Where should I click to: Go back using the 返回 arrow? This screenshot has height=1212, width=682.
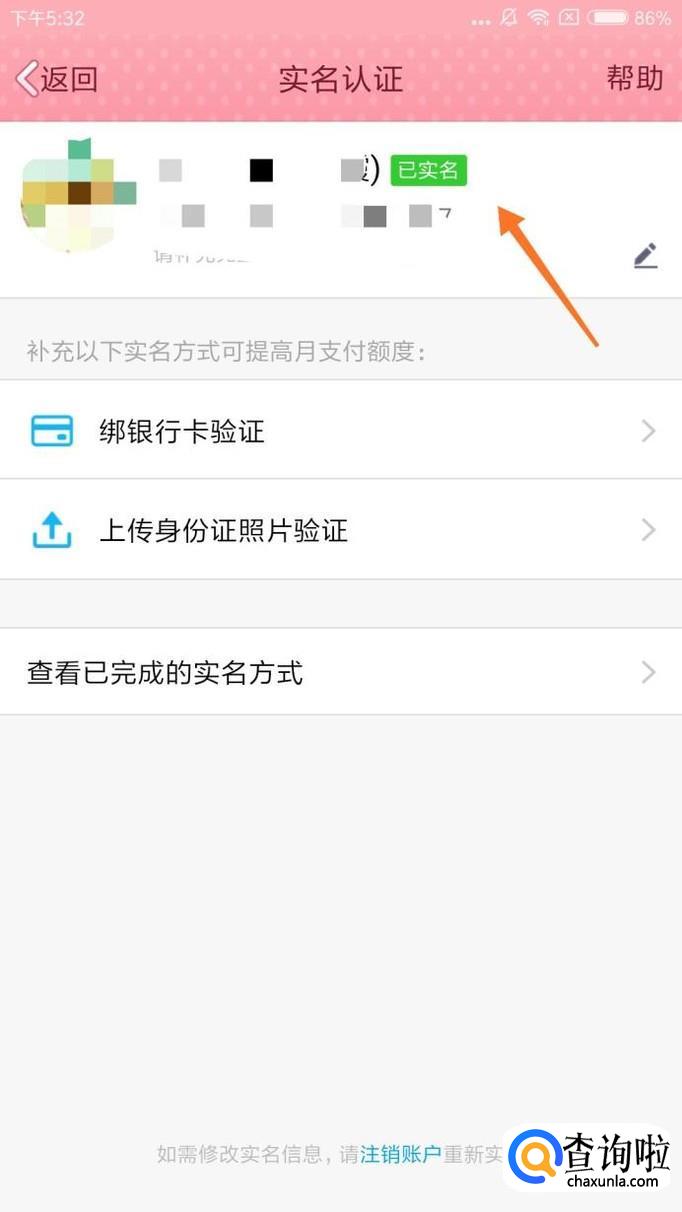(x=56, y=79)
